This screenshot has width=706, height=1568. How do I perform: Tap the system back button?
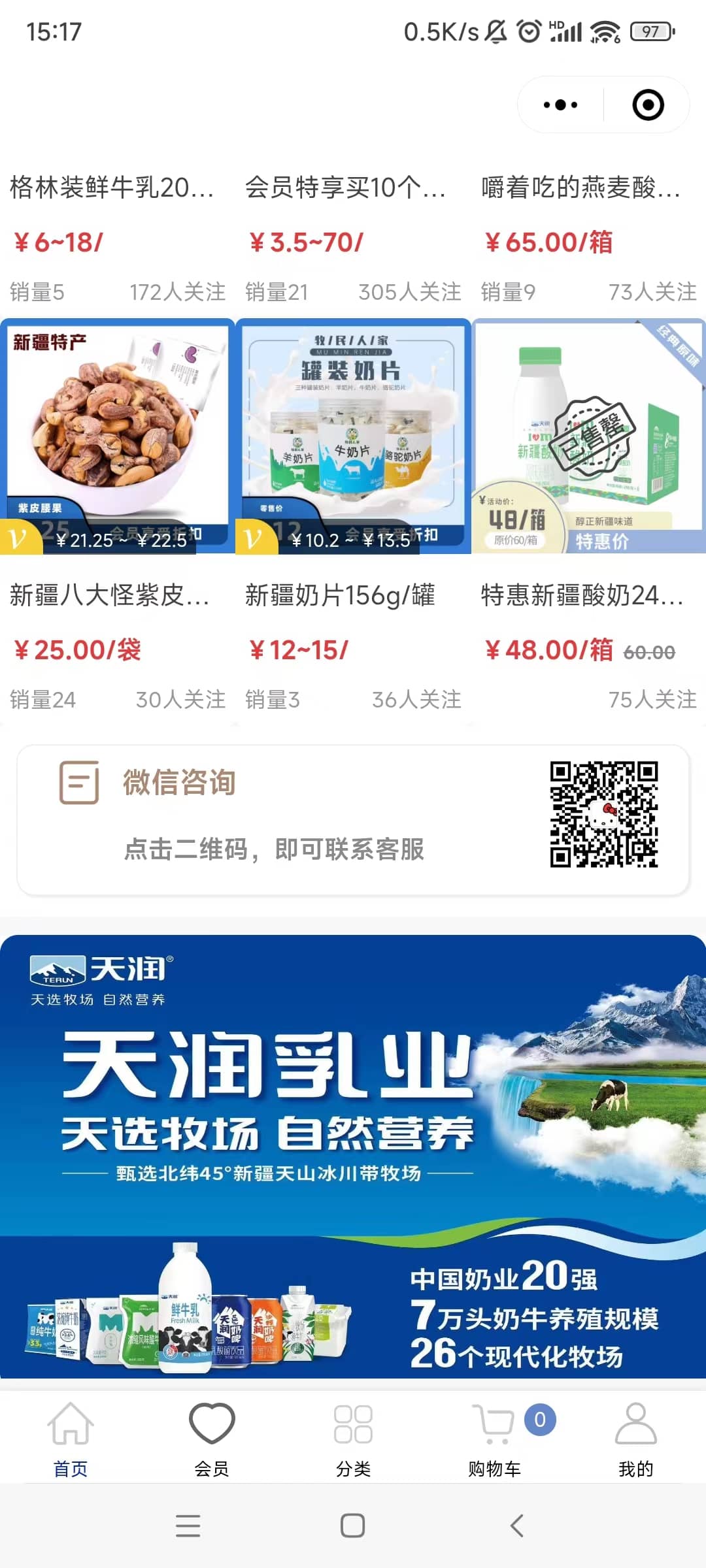517,1526
